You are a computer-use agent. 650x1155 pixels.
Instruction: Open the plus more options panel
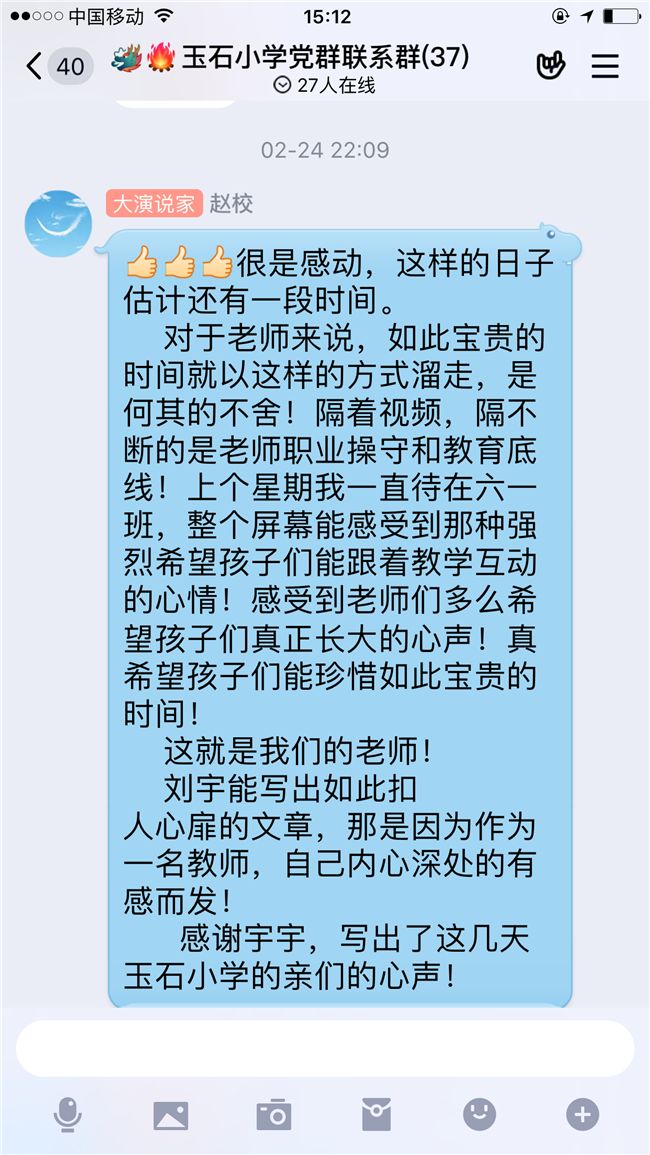(x=582, y=1113)
